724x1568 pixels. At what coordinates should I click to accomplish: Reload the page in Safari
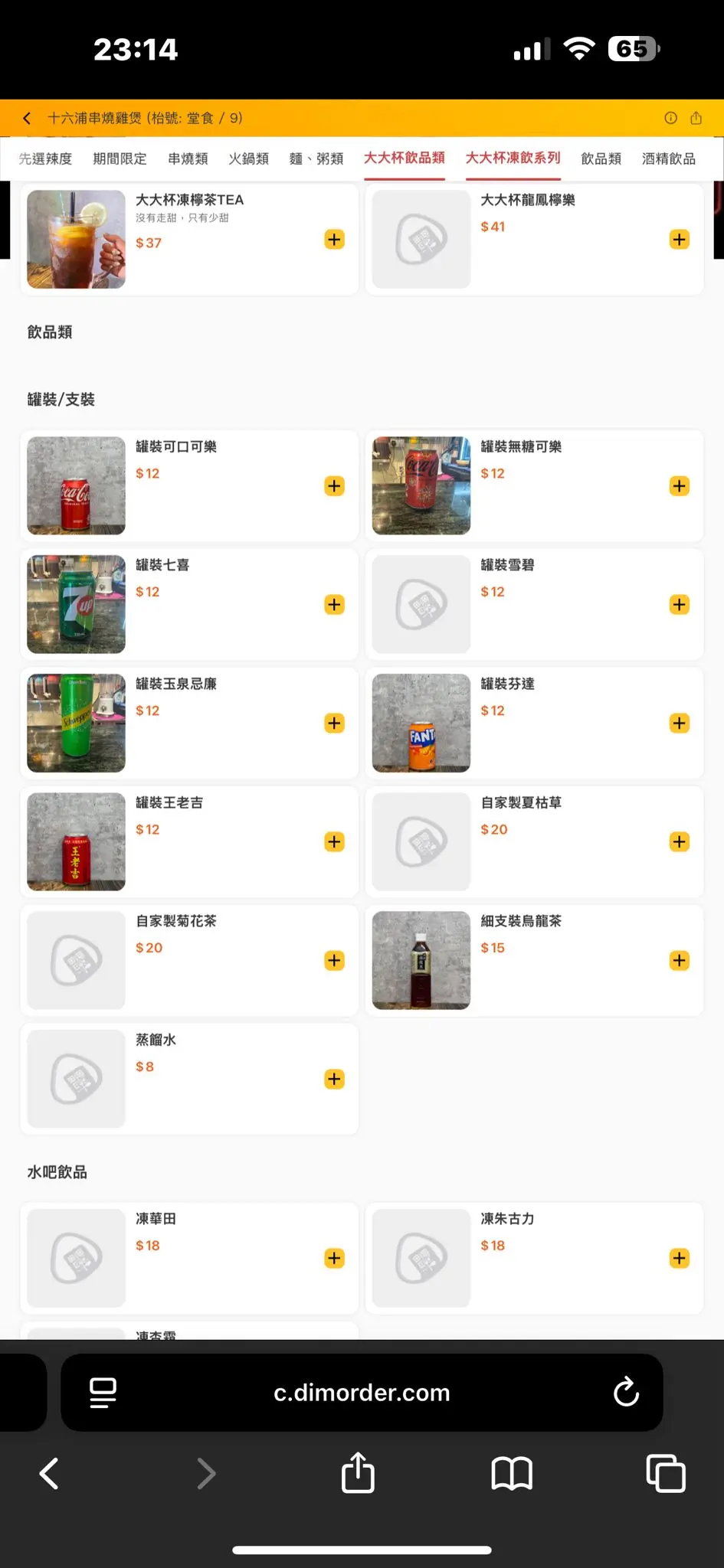[626, 1393]
